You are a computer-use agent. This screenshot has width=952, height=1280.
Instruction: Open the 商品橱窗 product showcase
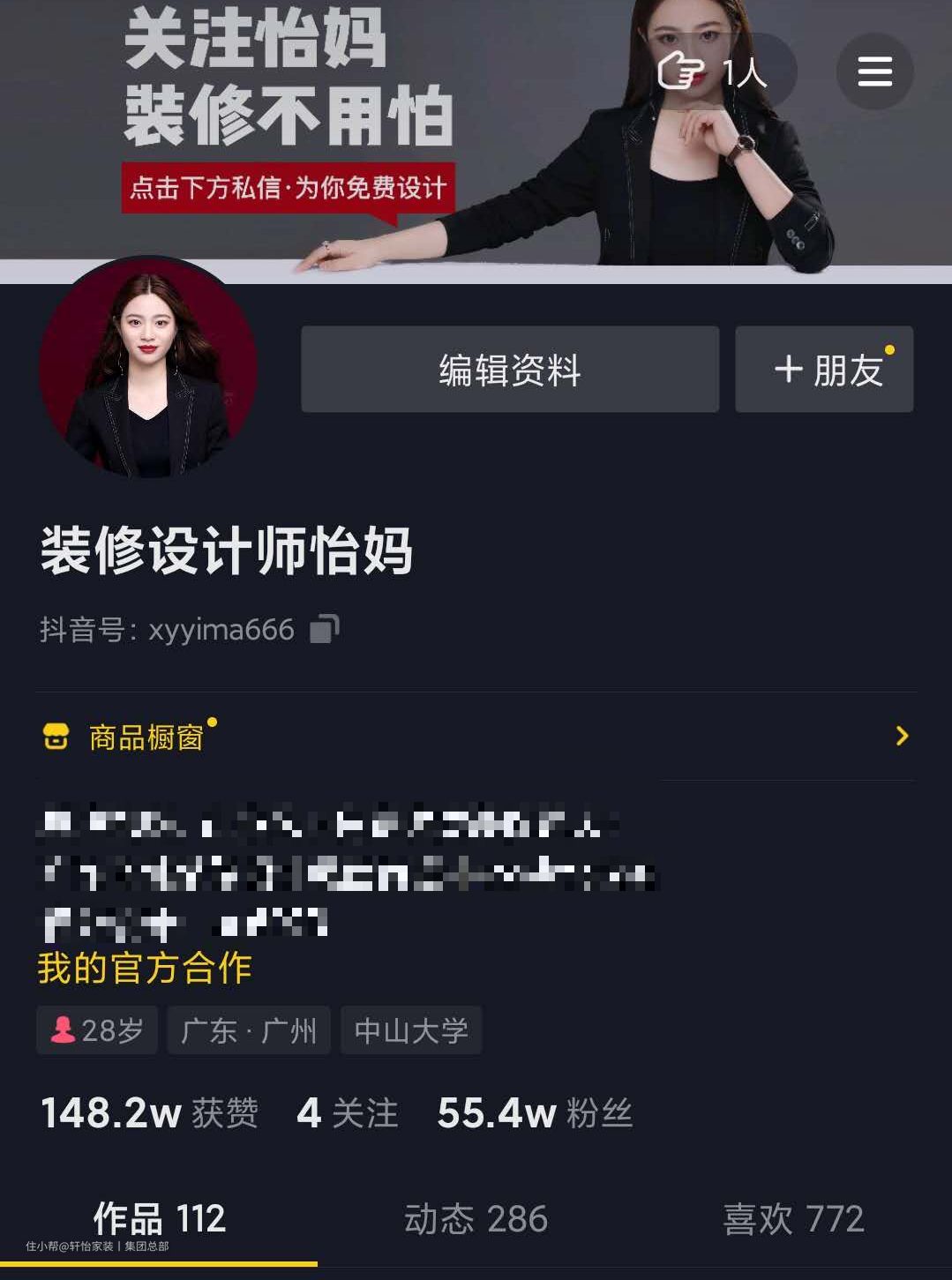point(146,737)
